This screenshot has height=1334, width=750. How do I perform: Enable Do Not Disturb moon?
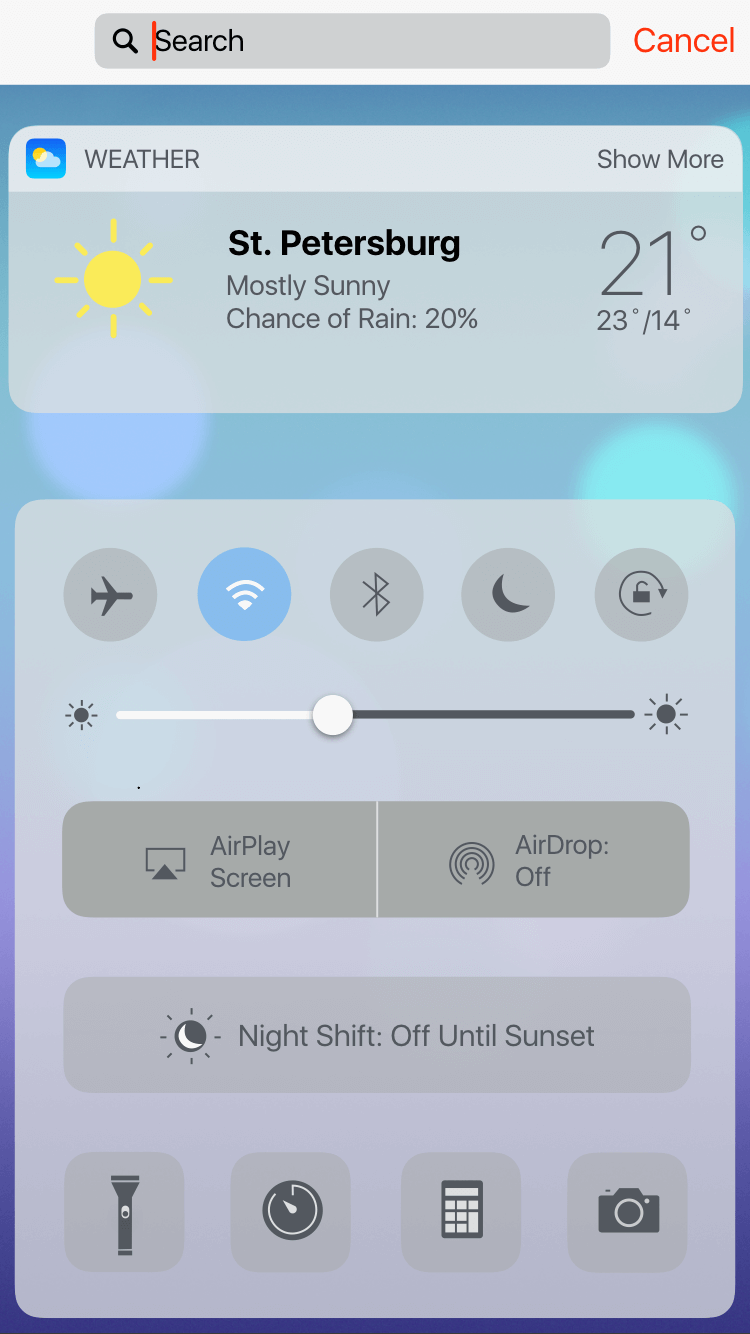508,595
